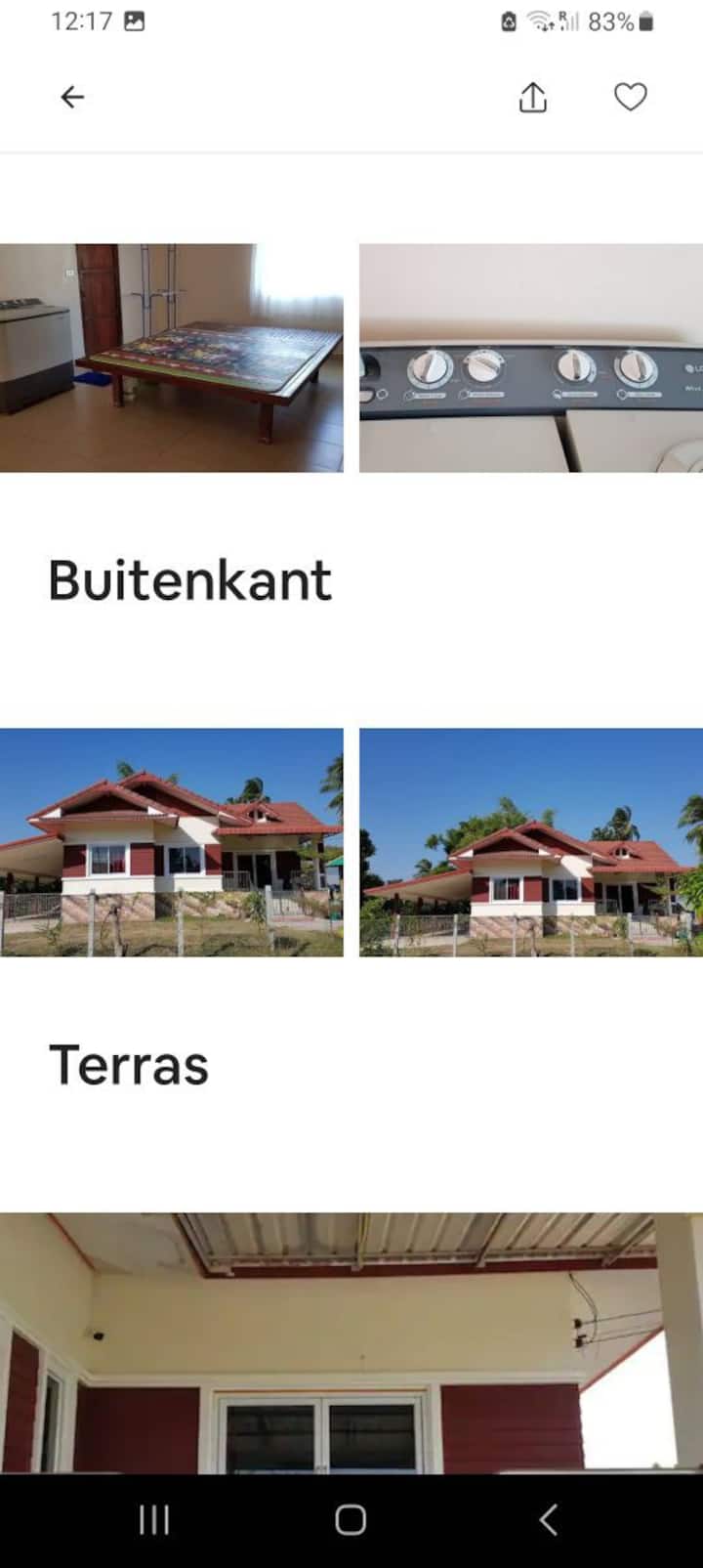
Task: Open the first Buitenkant house photo
Action: (172, 842)
